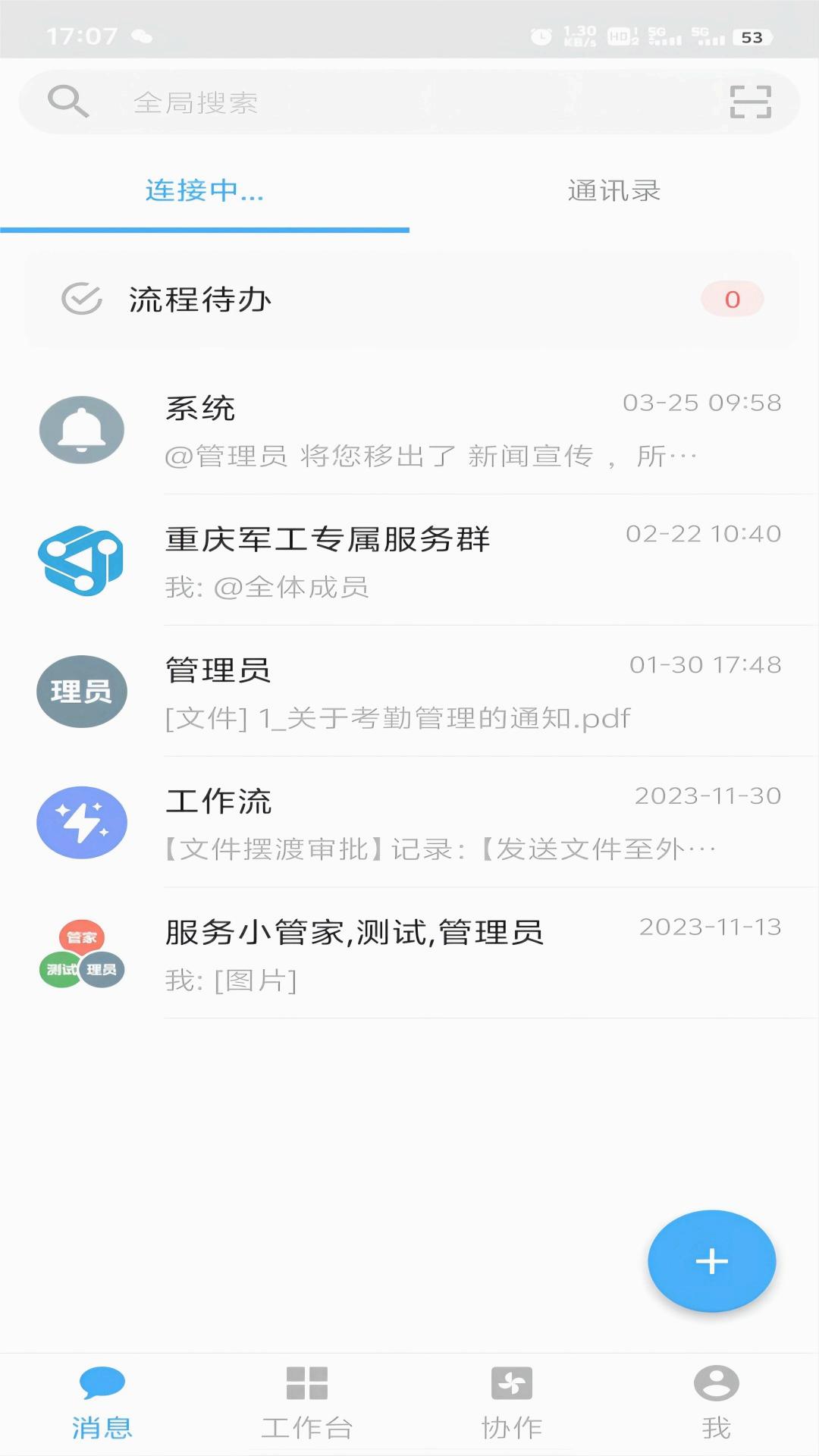
Task: Open the chat with 管理员
Action: tap(409, 692)
